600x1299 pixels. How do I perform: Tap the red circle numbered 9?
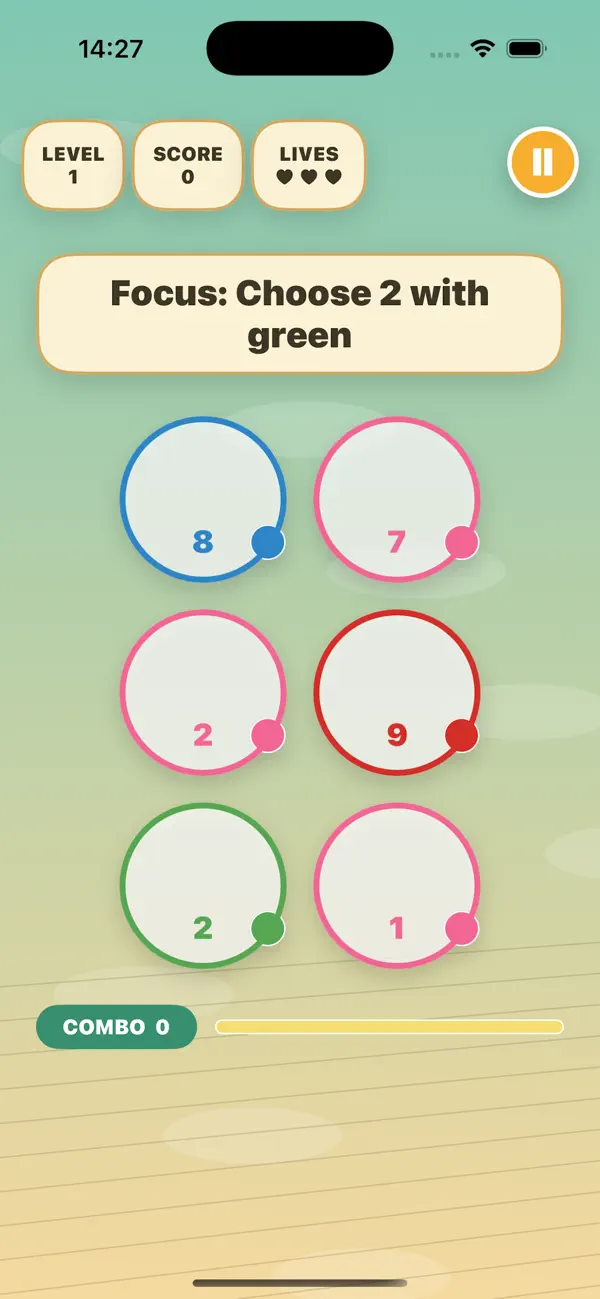coord(397,692)
